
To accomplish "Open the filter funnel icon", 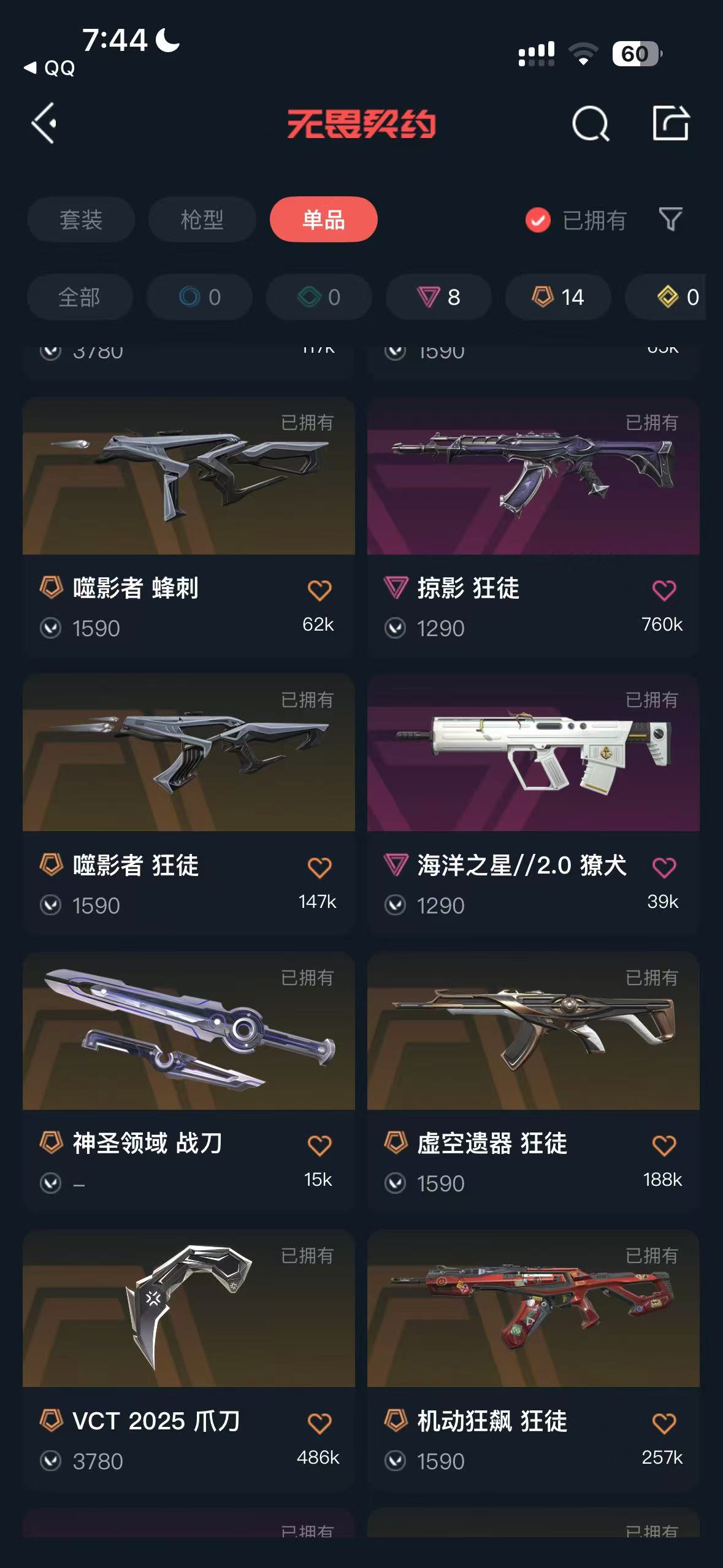I will click(x=670, y=219).
